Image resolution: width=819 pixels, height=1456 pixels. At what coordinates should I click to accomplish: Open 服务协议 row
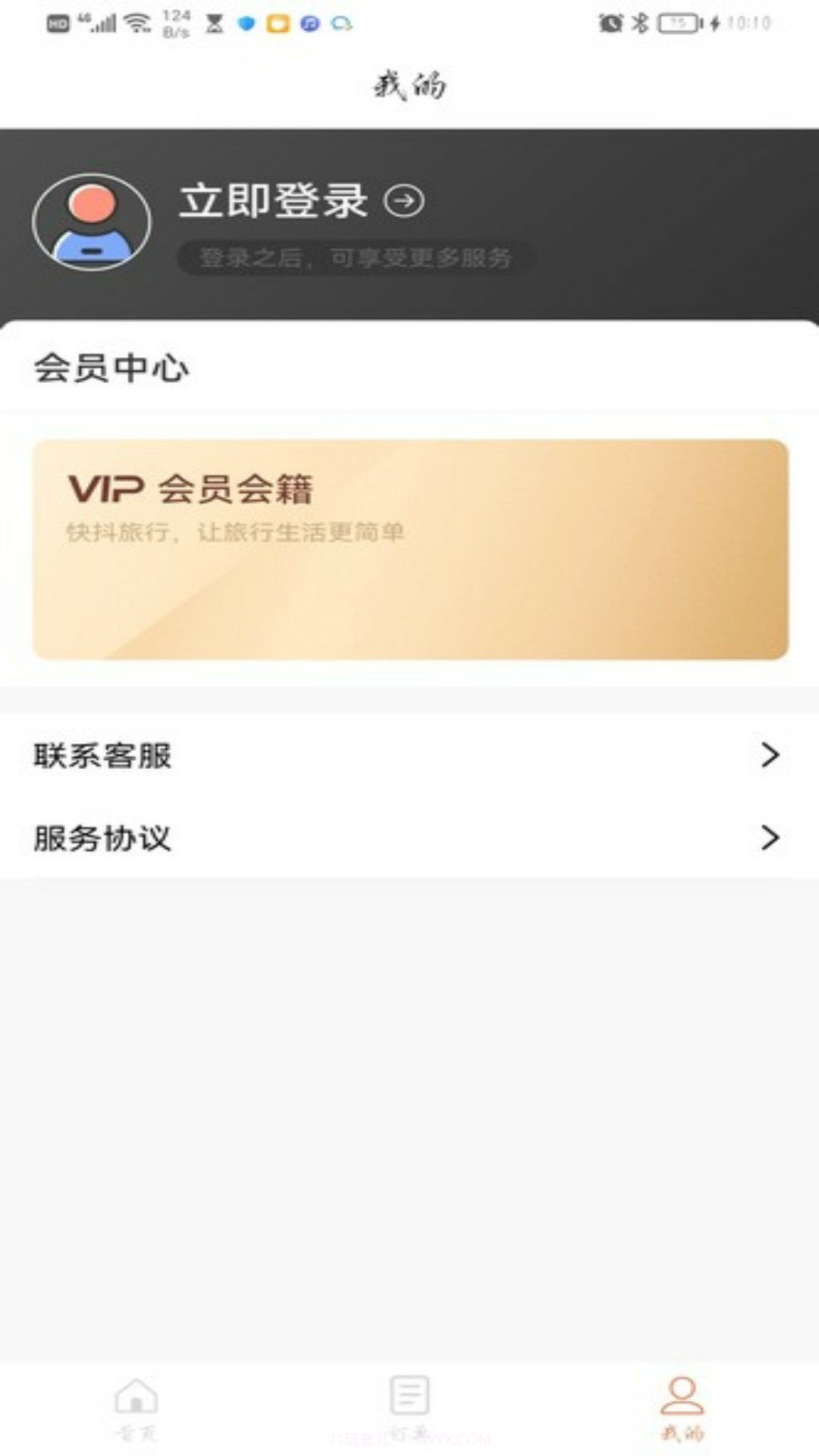tap(409, 838)
